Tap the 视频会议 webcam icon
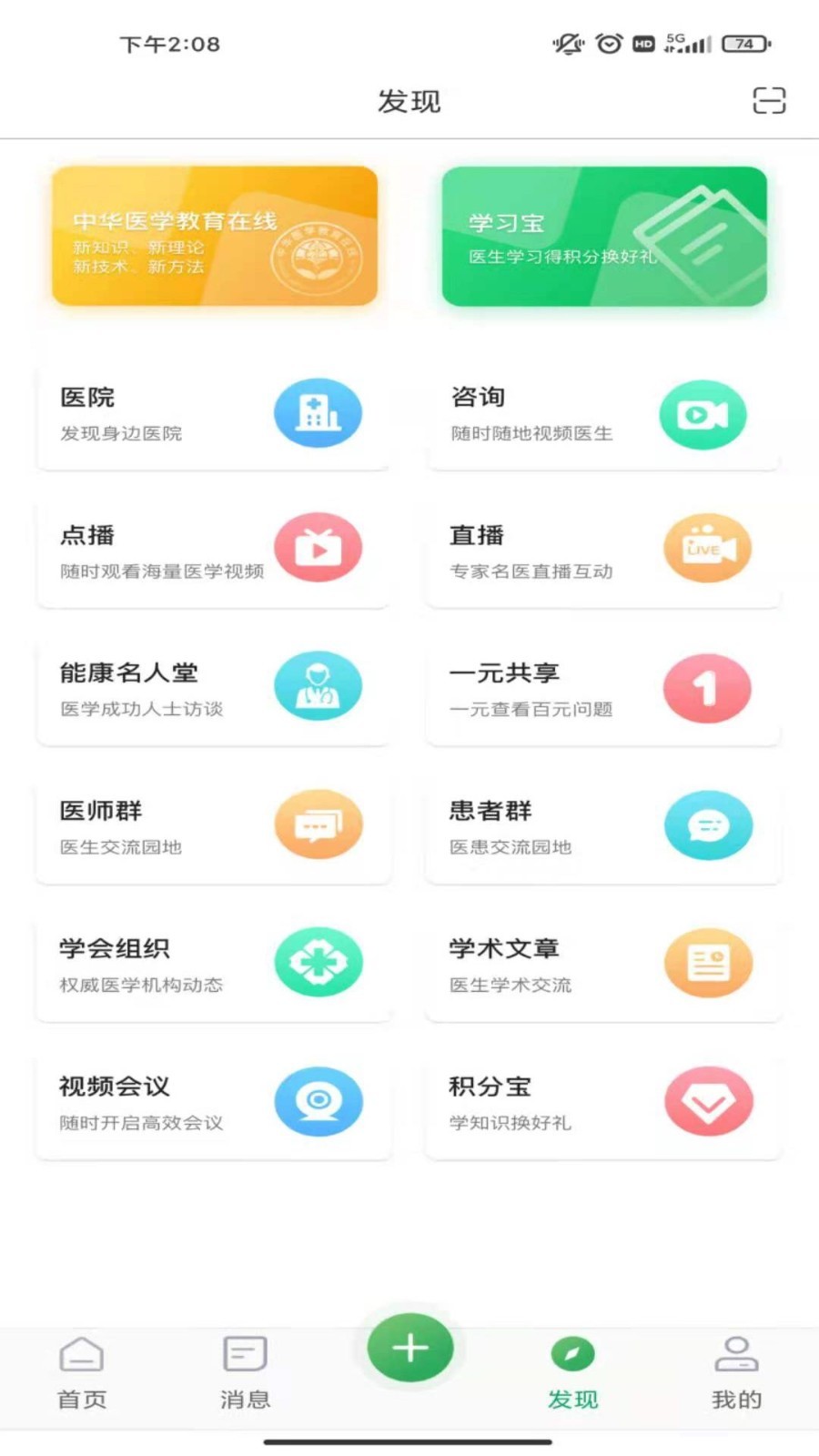819x1456 pixels. click(318, 1102)
